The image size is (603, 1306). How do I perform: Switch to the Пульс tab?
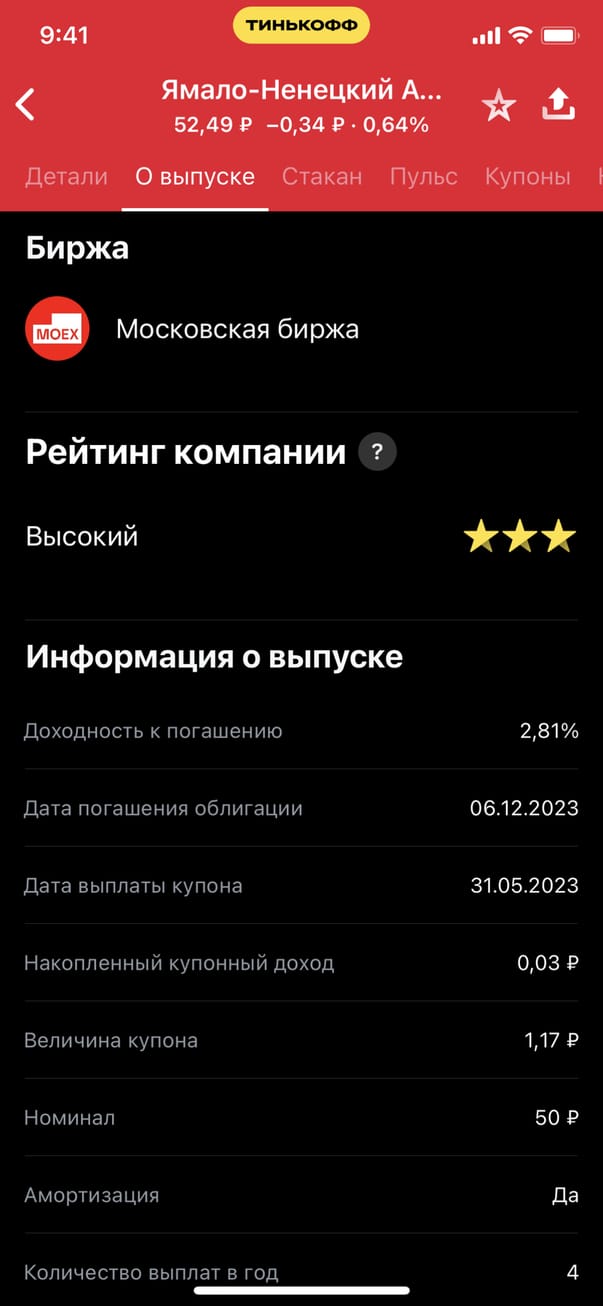click(x=423, y=177)
